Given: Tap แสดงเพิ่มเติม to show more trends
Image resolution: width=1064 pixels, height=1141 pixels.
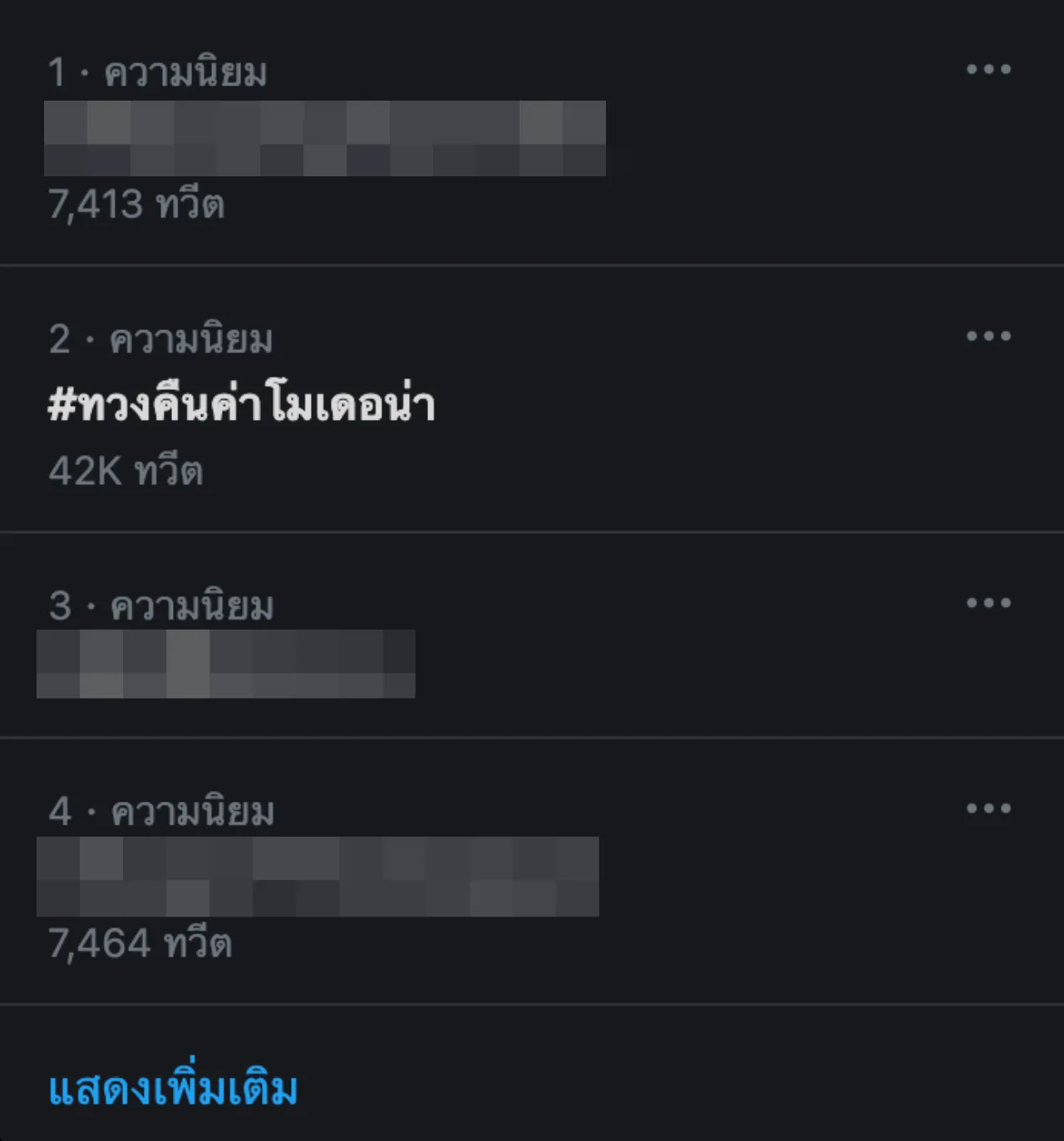Looking at the screenshot, I should [x=173, y=1089].
